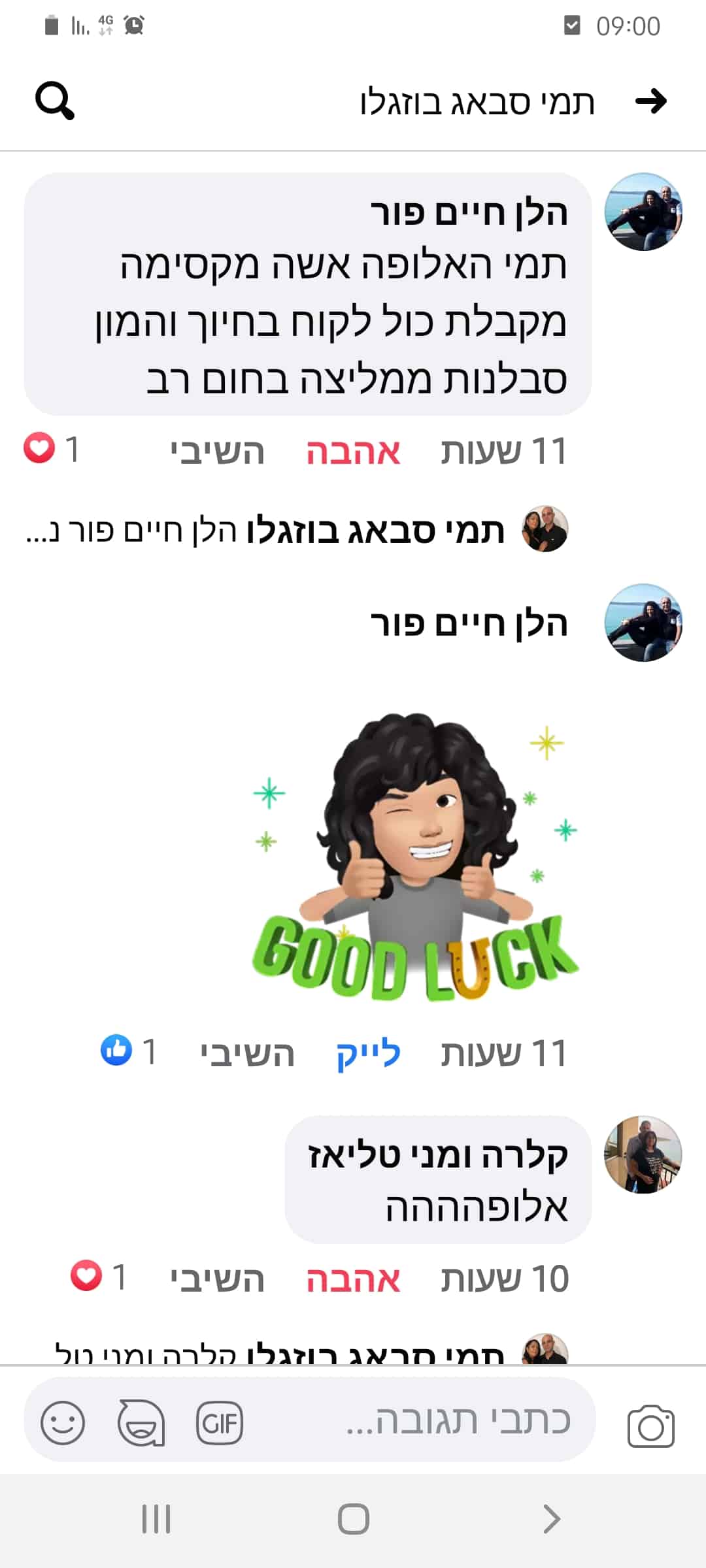Tap לייק under the Good Luck sticker
706x1568 pixels.
coord(368,1053)
